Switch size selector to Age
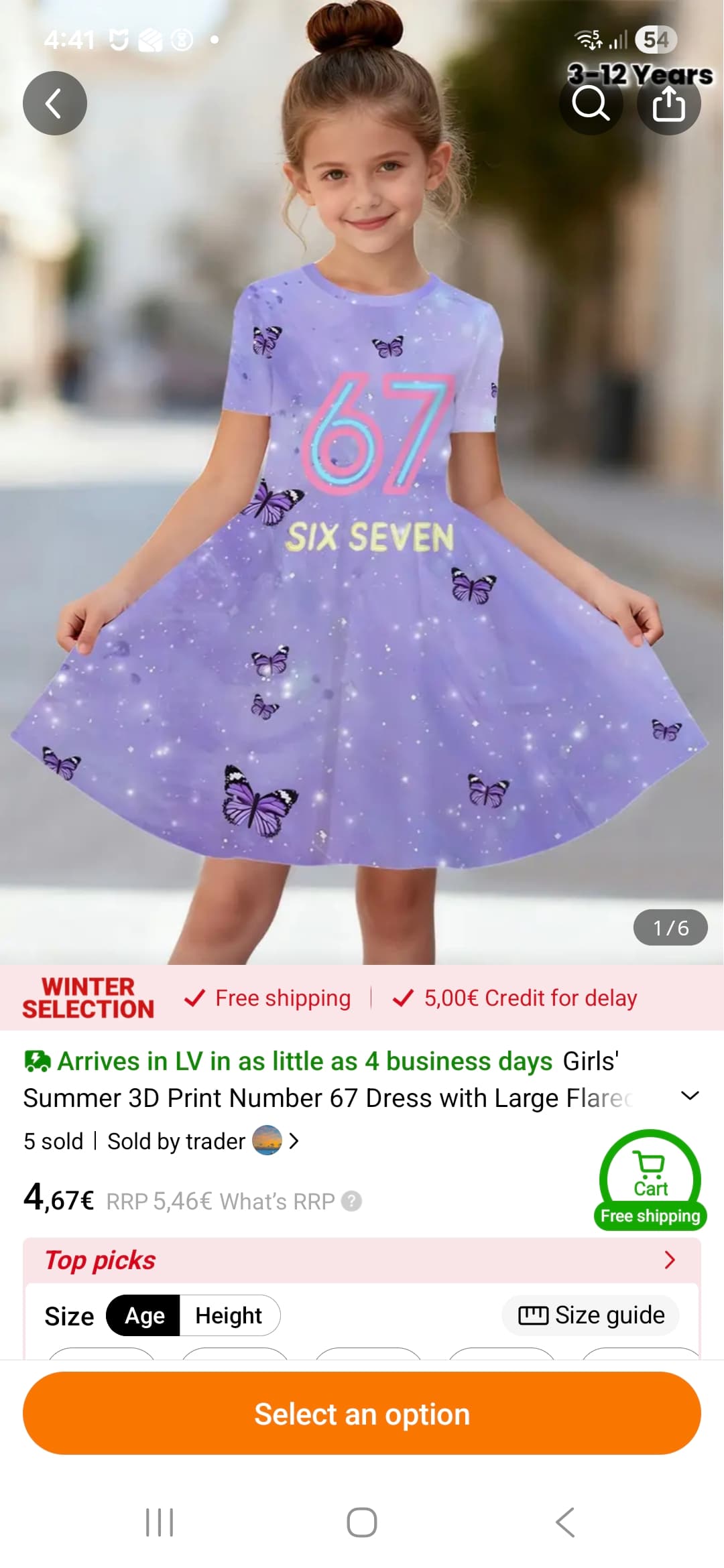Screen dimensions: 724x1568 click(x=144, y=1316)
